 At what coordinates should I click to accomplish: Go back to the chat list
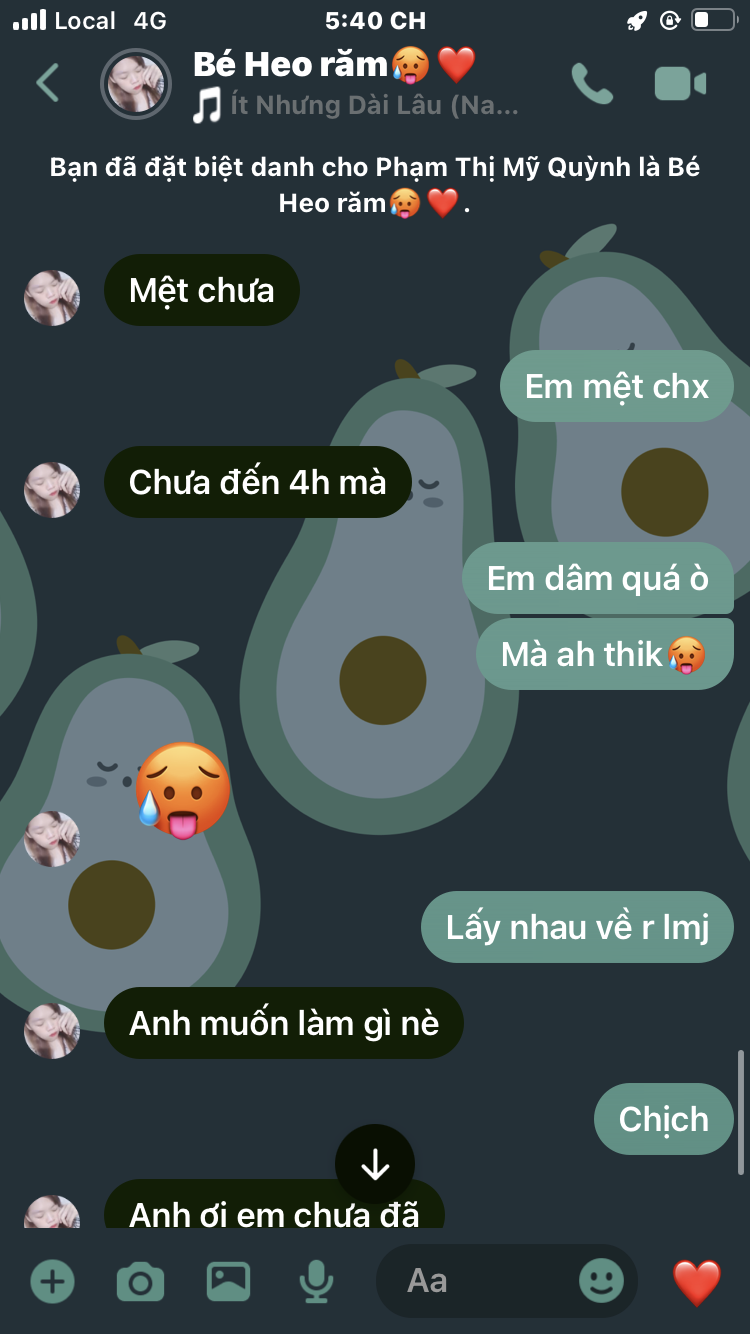coord(47,83)
